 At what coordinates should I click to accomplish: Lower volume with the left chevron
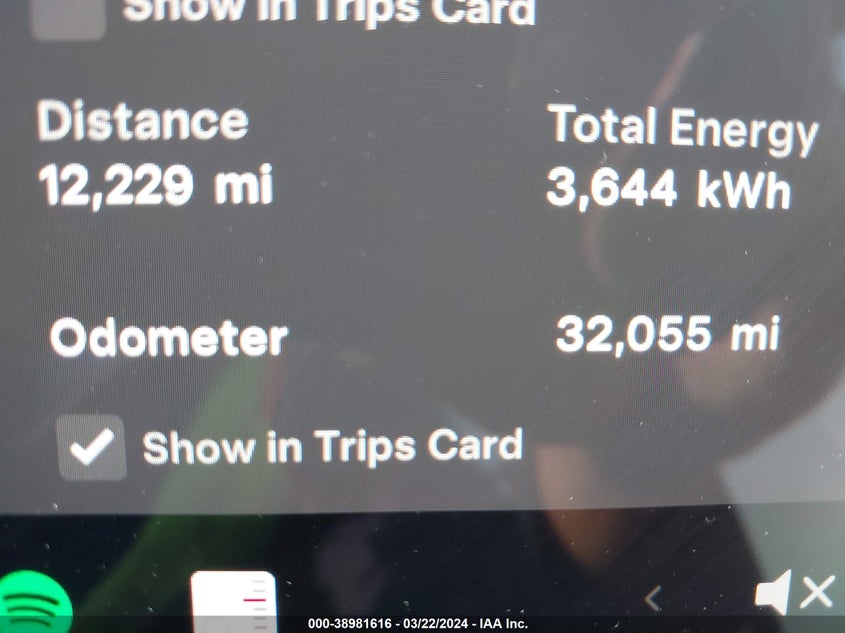652,599
